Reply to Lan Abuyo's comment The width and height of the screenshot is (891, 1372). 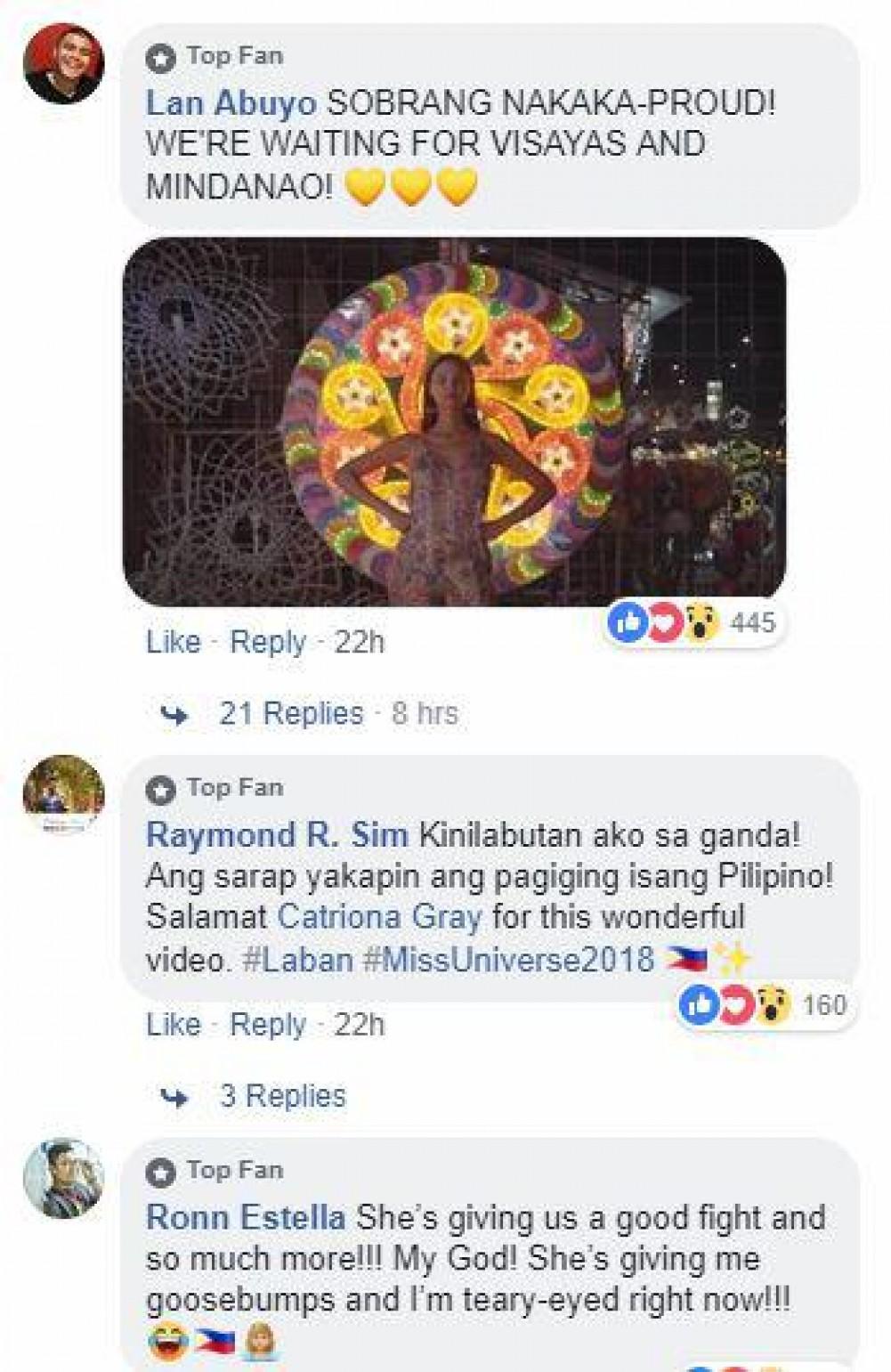click(267, 642)
